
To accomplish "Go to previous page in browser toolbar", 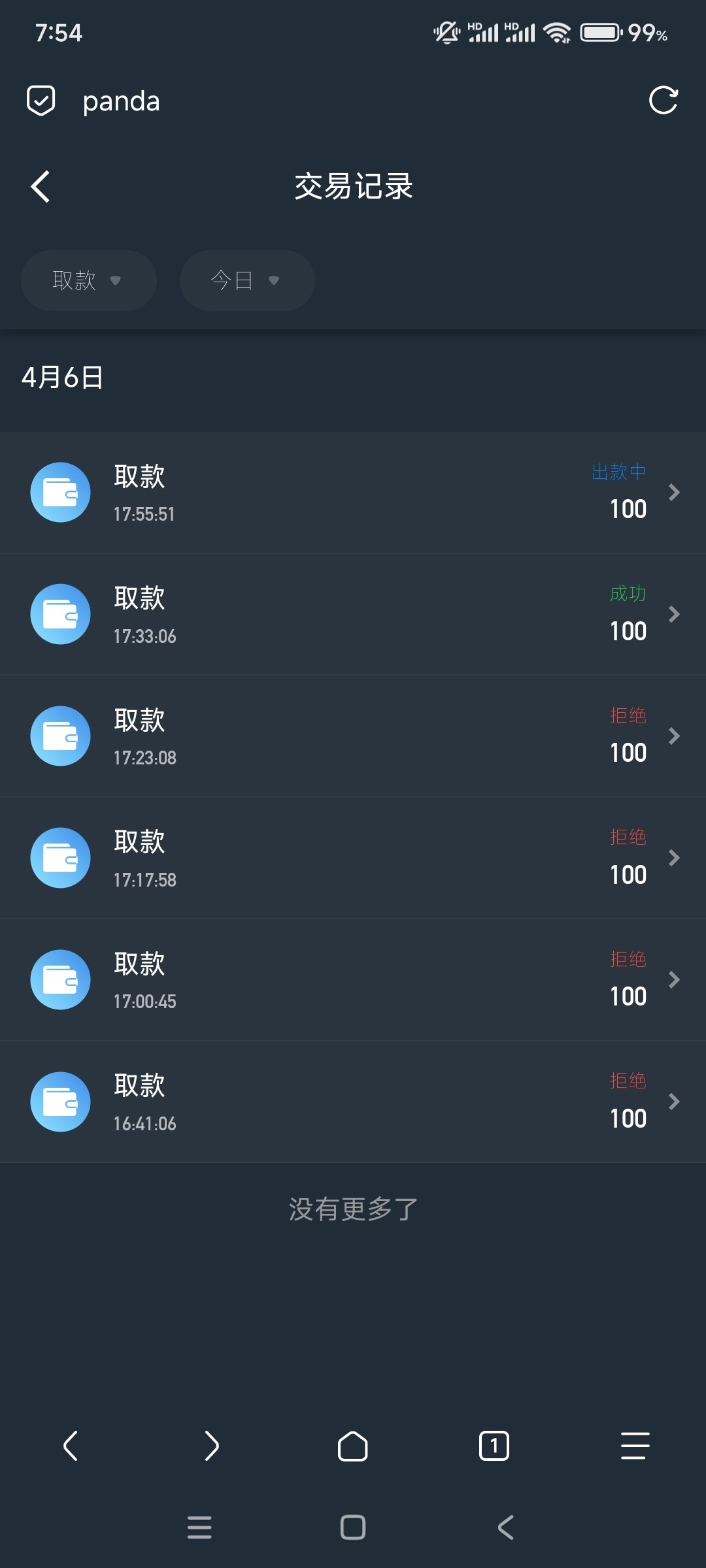I will pyautogui.click(x=71, y=1445).
